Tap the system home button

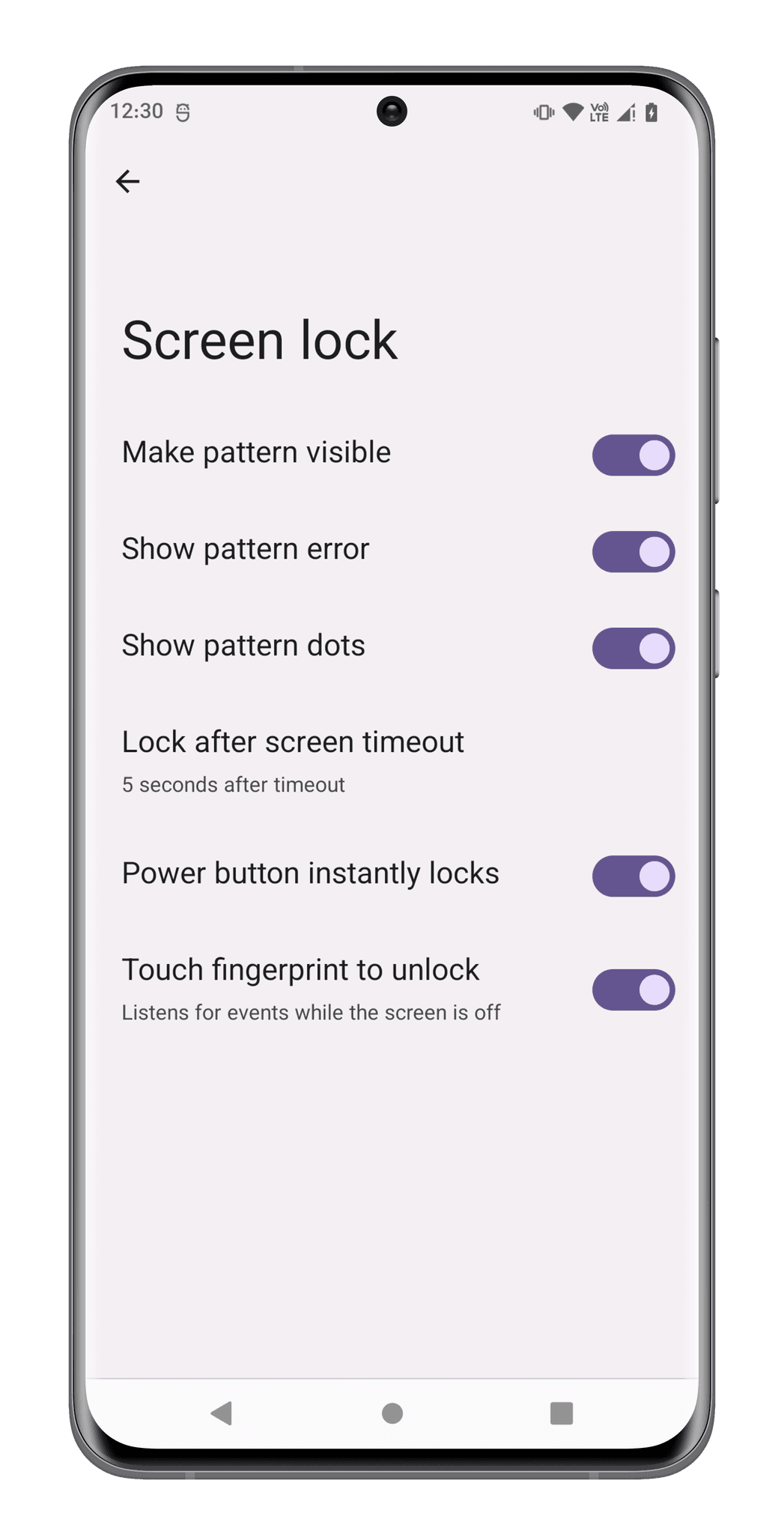[392, 1413]
